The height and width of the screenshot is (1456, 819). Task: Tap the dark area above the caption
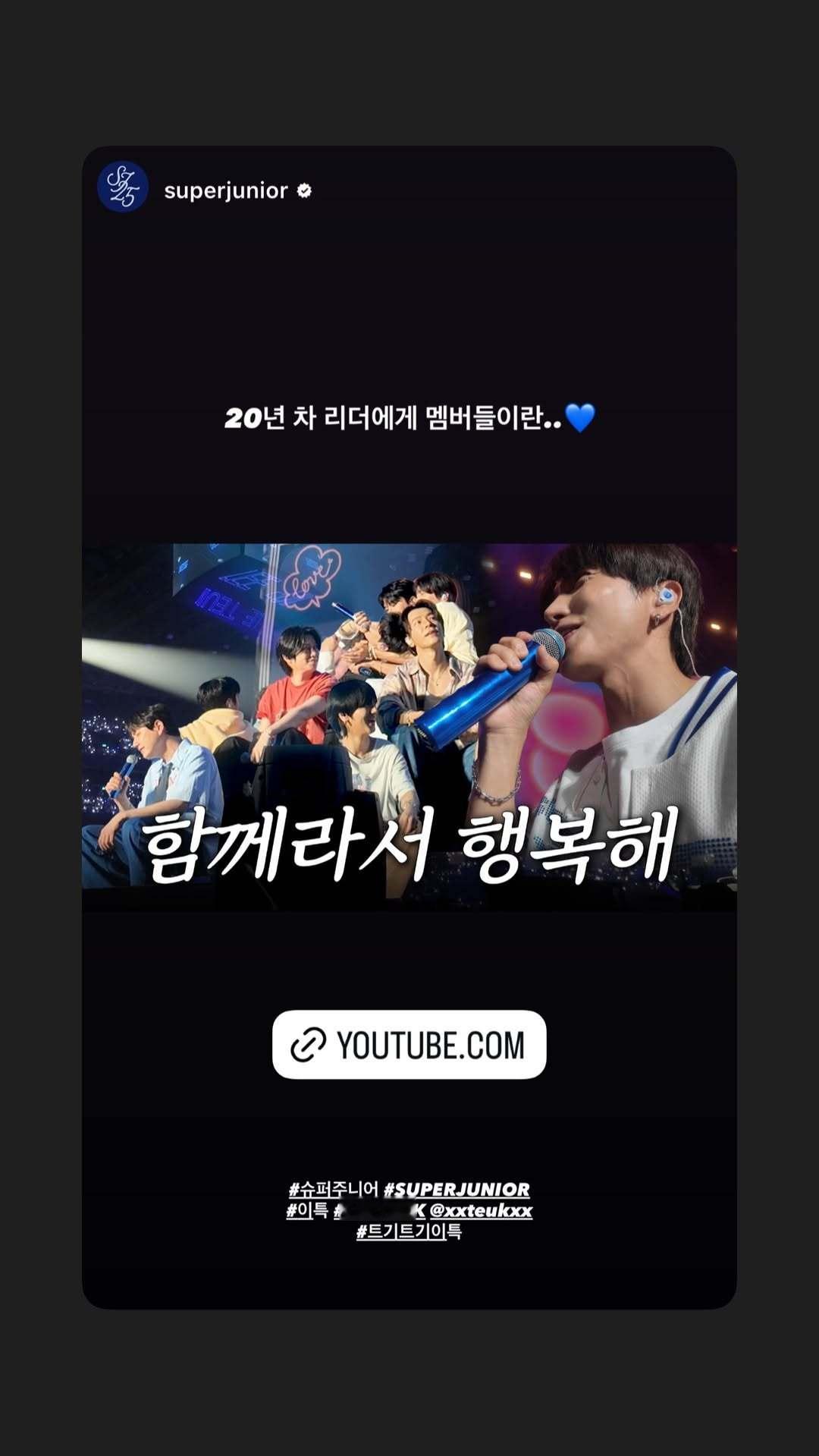coord(409,303)
